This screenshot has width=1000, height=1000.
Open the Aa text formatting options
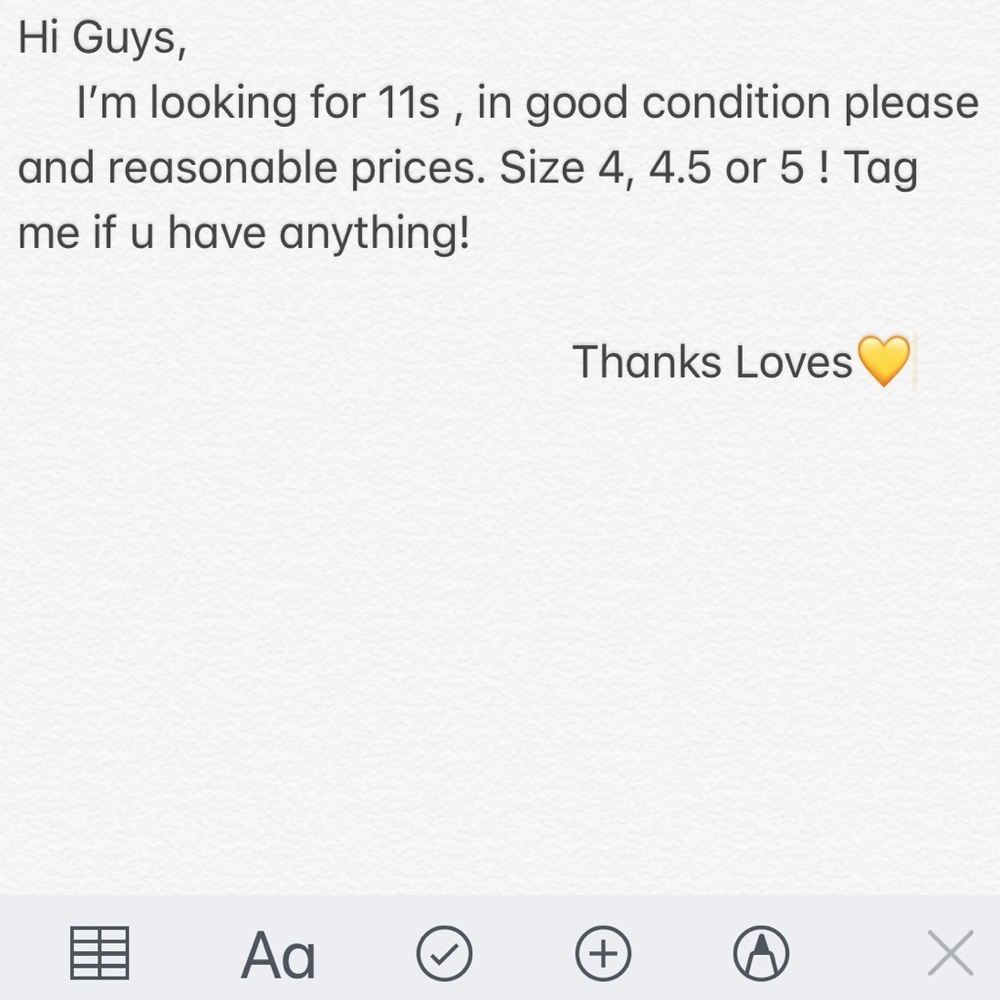278,955
